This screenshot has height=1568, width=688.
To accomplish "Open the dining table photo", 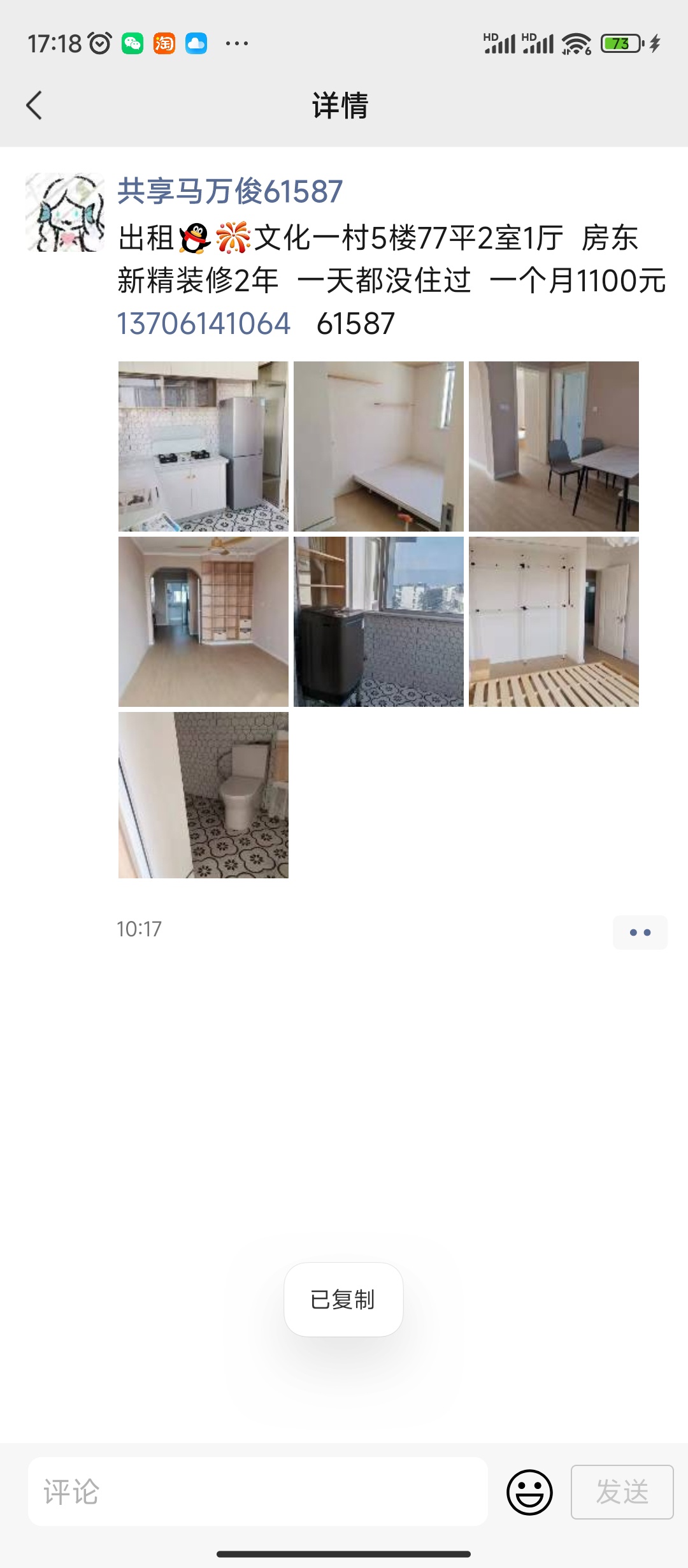I will click(x=554, y=446).
